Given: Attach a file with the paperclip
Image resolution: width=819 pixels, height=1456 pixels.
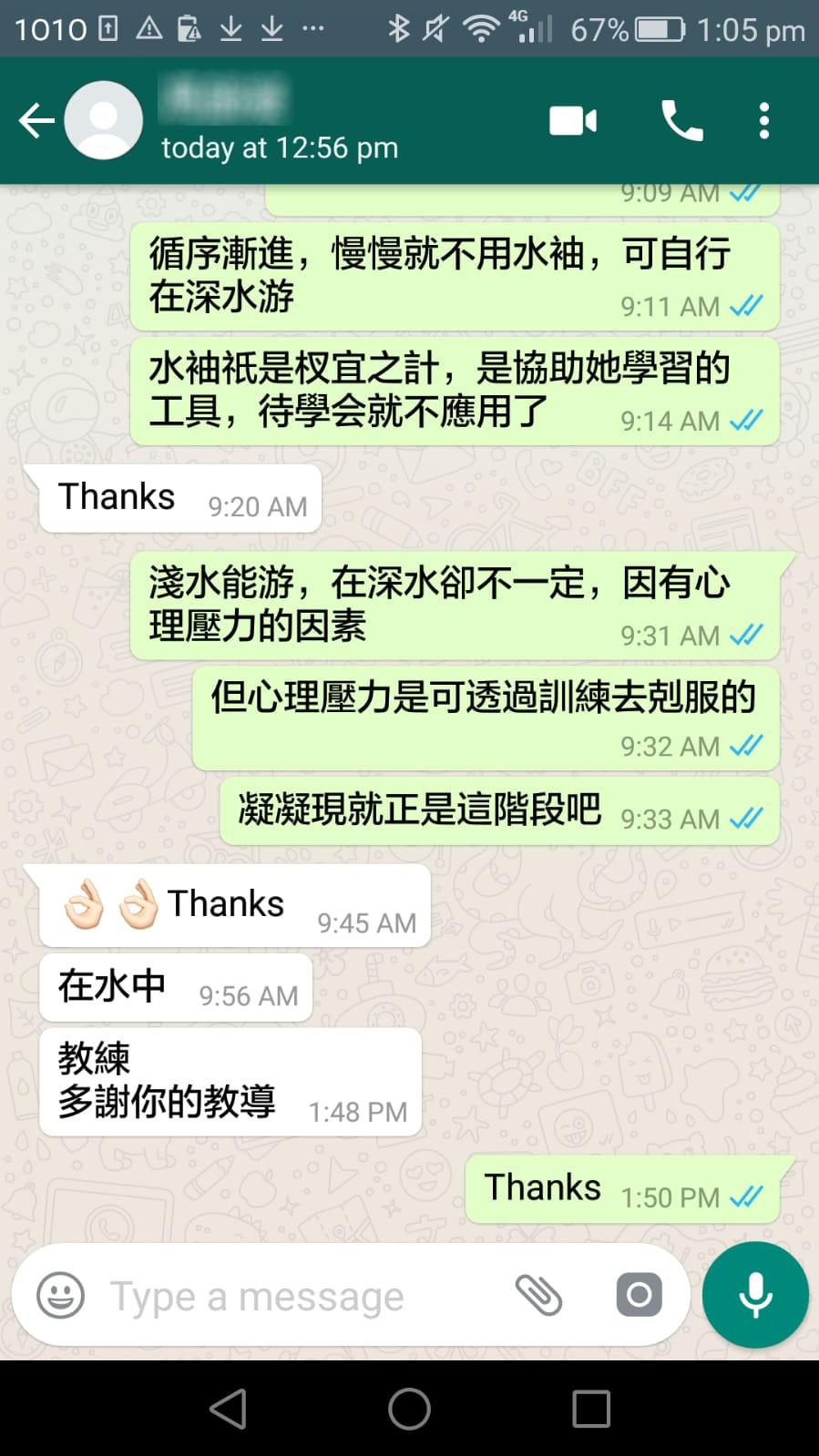Looking at the screenshot, I should coord(538,1295).
